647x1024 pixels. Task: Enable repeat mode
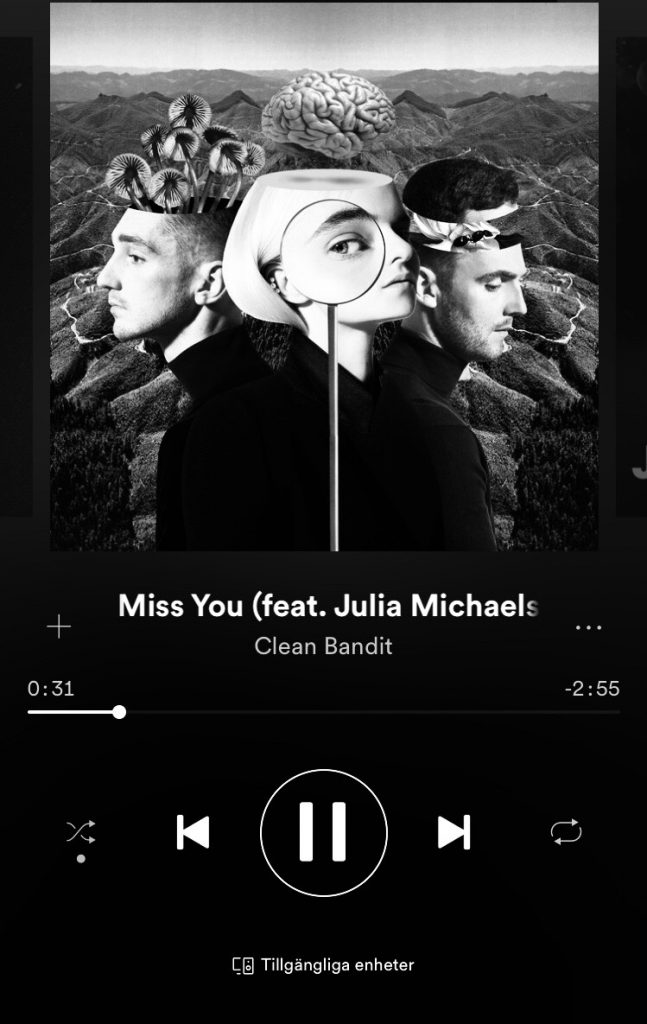566,832
